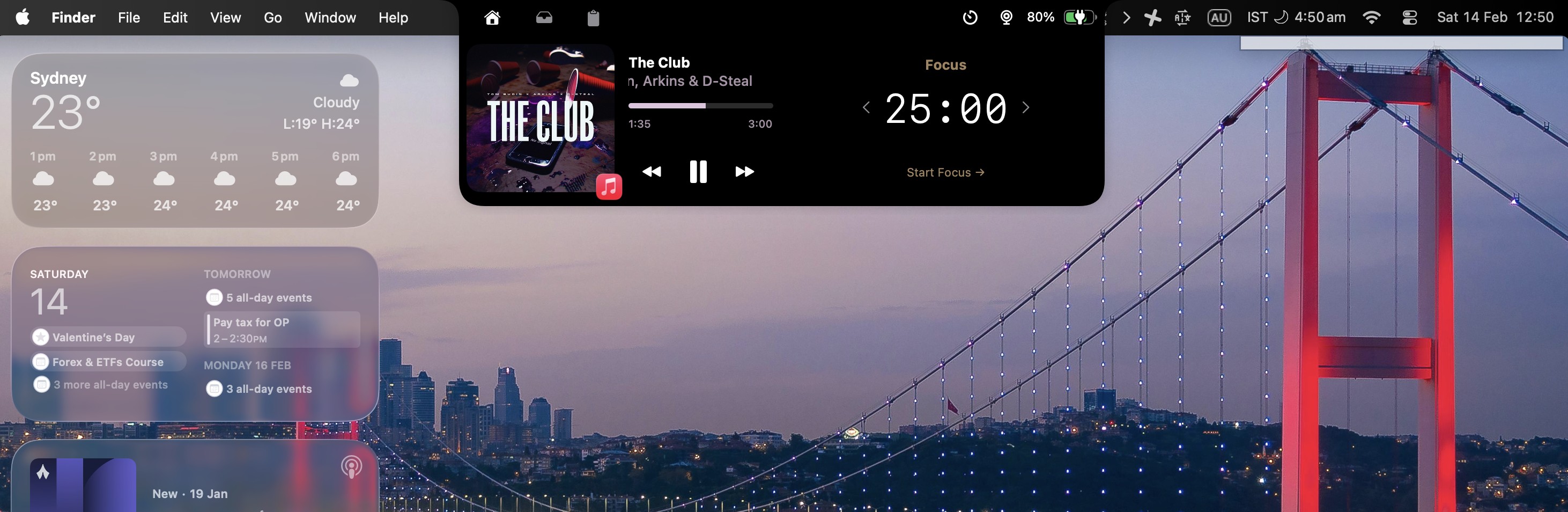Screen dimensions: 1568x512
Task: Open the tray icon in the notch
Action: [x=544, y=18]
